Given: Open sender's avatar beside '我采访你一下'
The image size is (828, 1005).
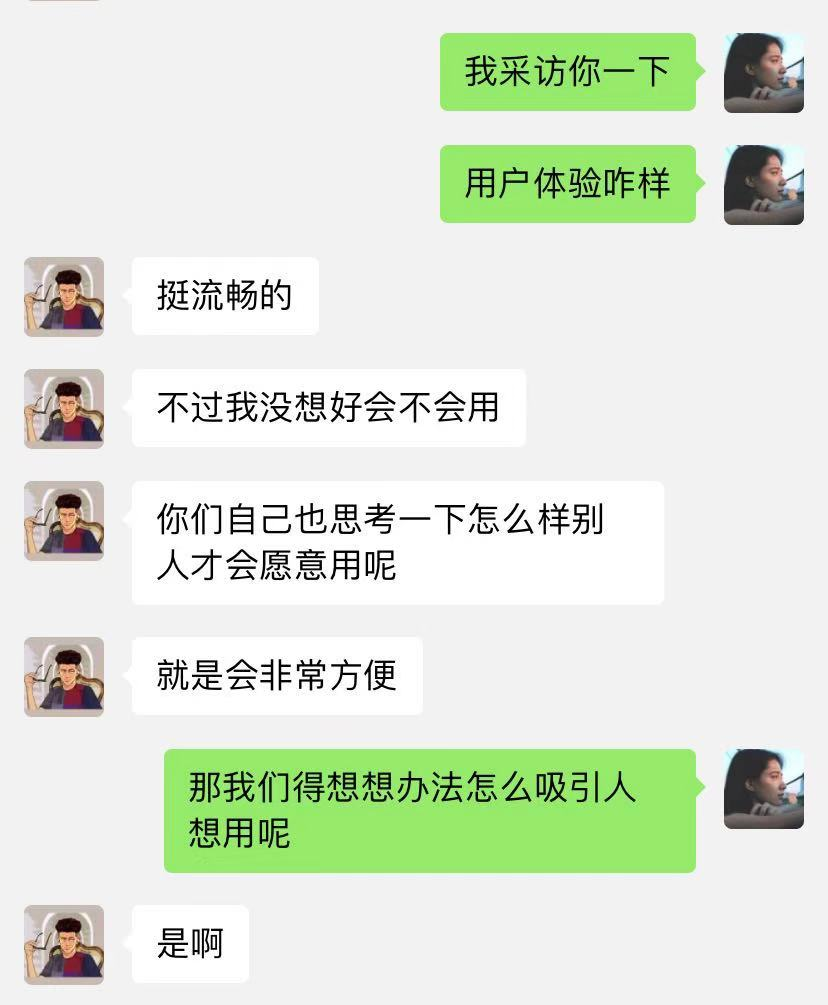Looking at the screenshot, I should 763,73.
